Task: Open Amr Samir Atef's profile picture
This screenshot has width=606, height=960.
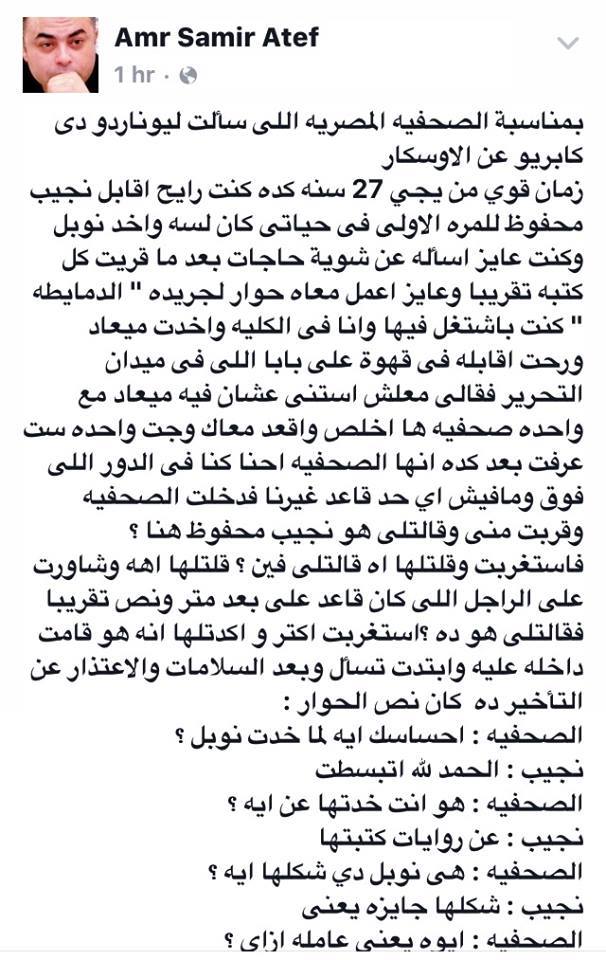Action: pyautogui.click(x=60, y=55)
